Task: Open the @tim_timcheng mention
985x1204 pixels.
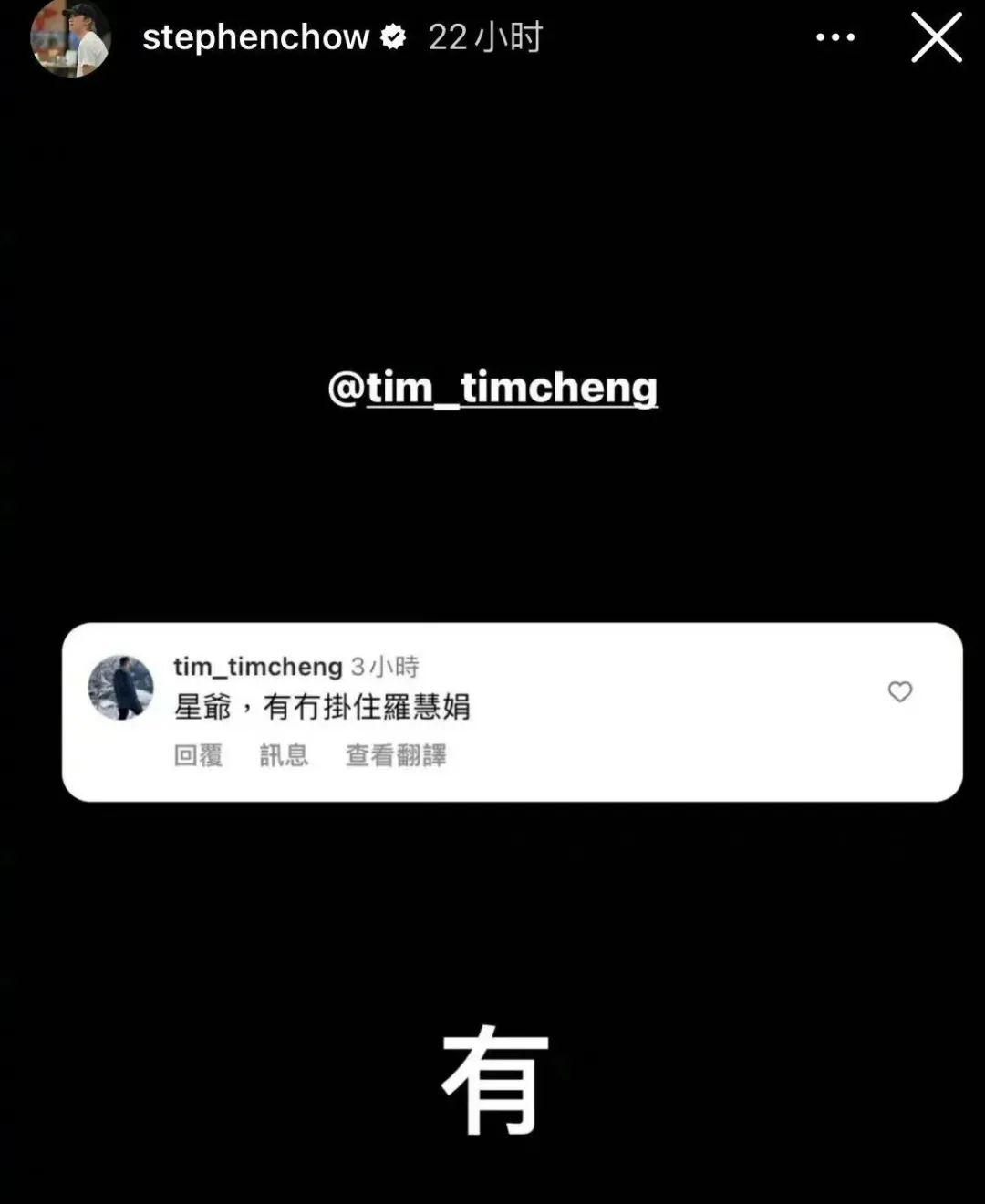Action: tap(493, 388)
